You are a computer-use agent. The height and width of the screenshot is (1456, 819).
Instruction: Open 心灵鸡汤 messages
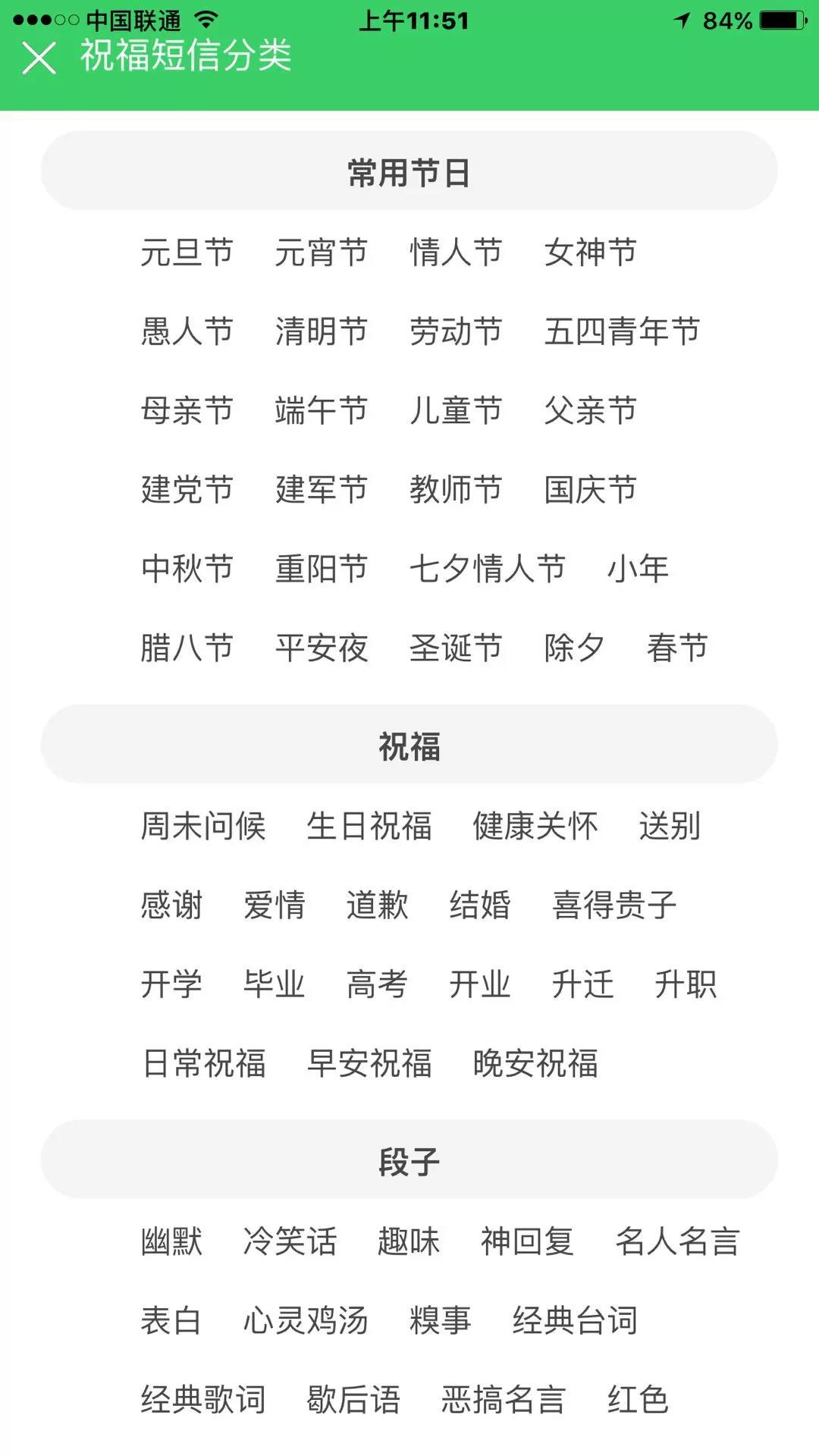[x=306, y=1320]
